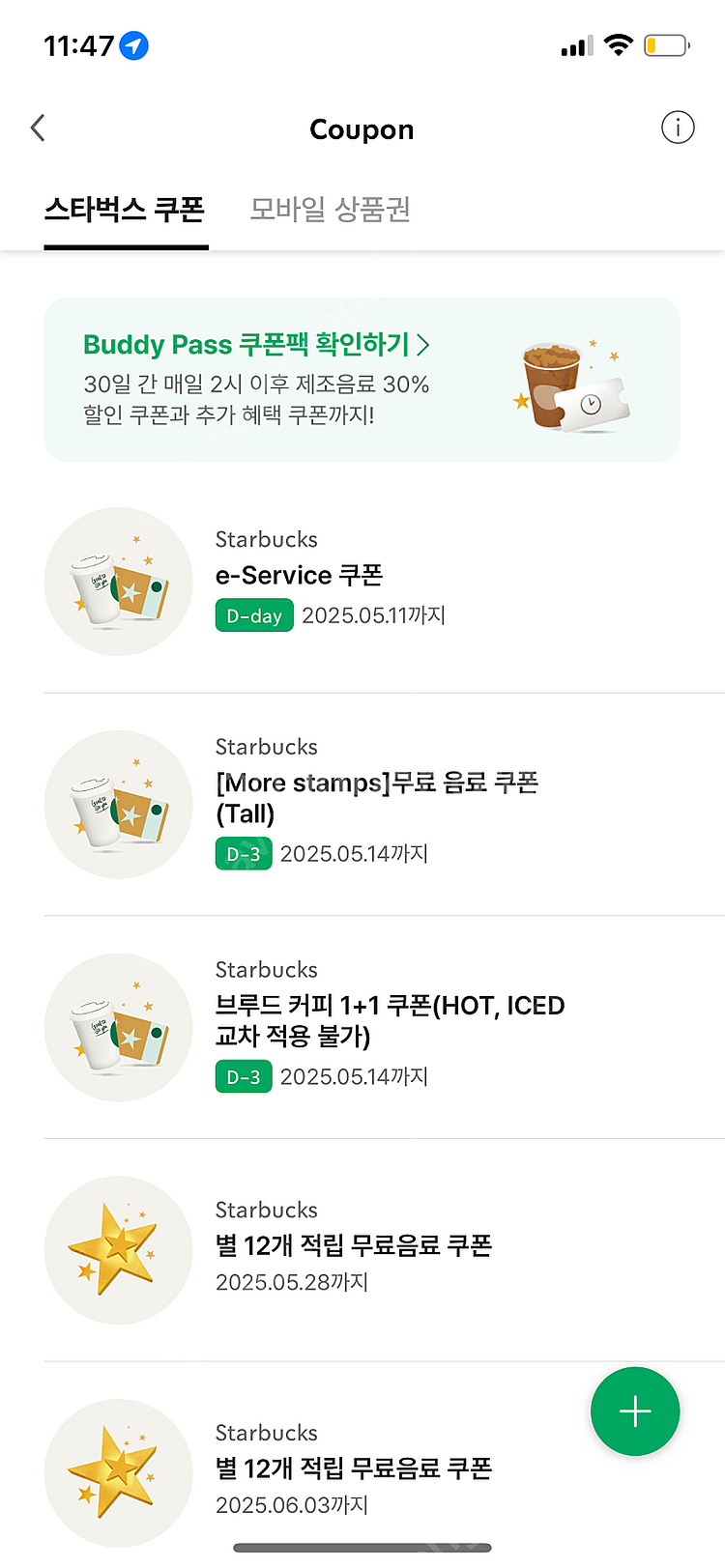
Task: Add a new coupon with the plus button
Action: coord(635,1411)
